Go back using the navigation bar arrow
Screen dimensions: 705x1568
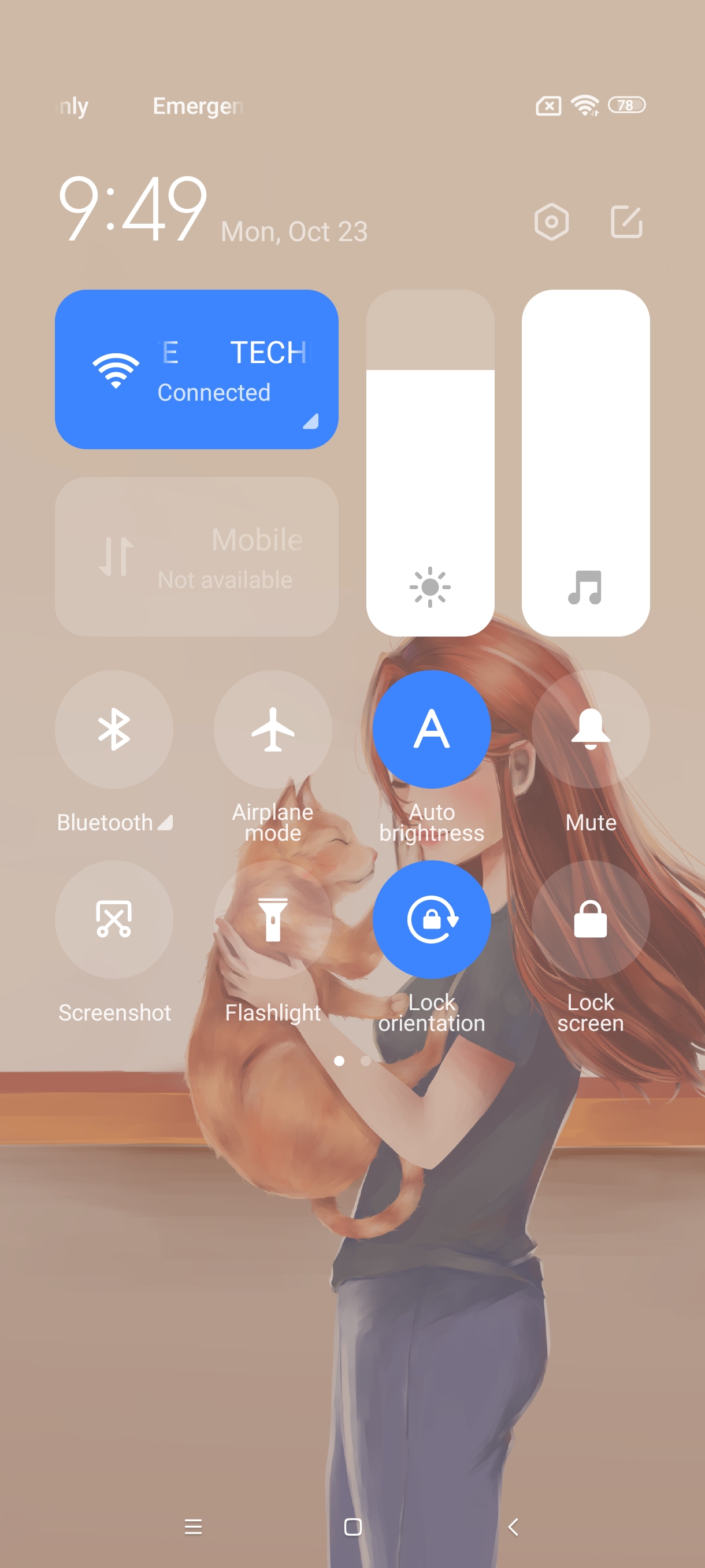(x=513, y=1526)
